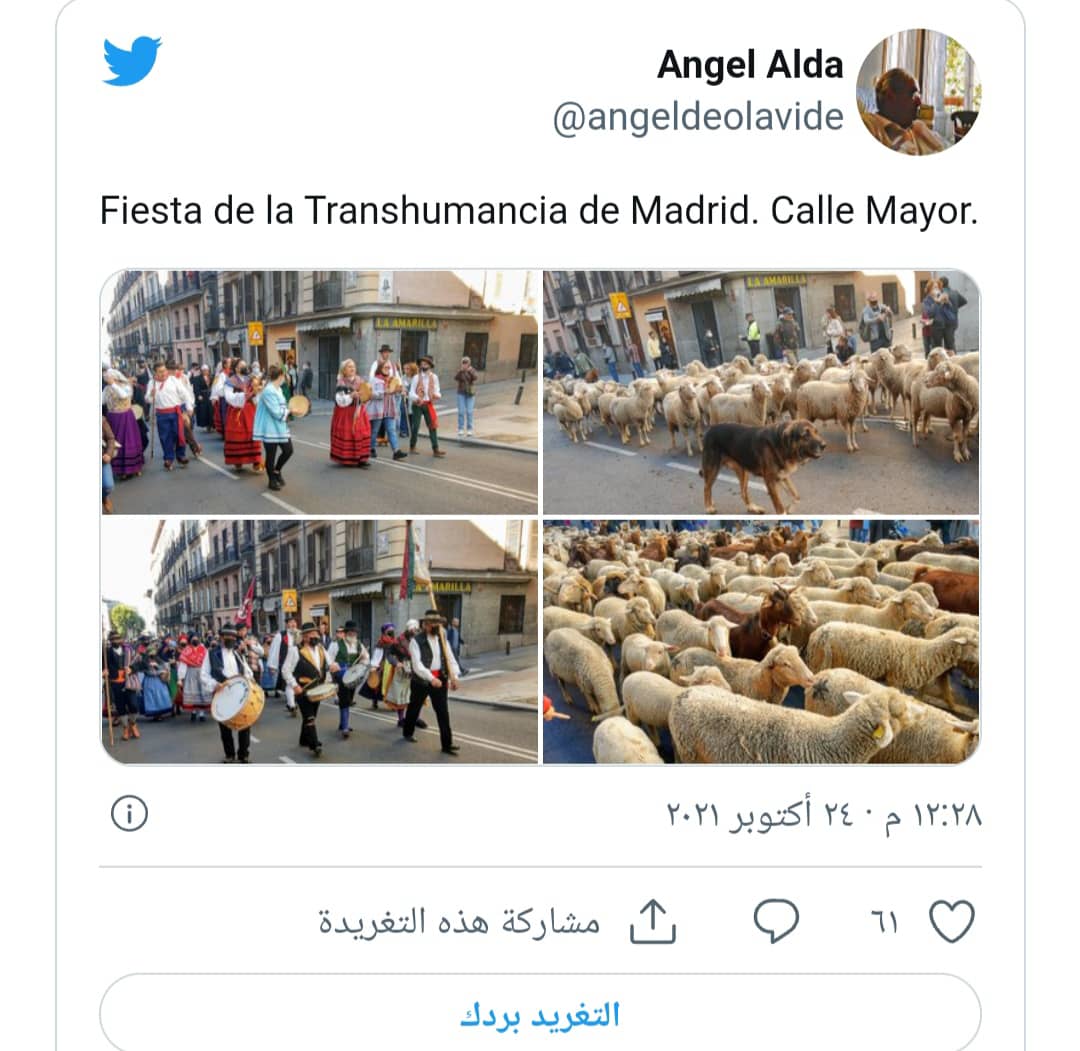The height and width of the screenshot is (1051, 1080).
Task: Open the @angeldeolavide handle link
Action: pyautogui.click(x=698, y=117)
